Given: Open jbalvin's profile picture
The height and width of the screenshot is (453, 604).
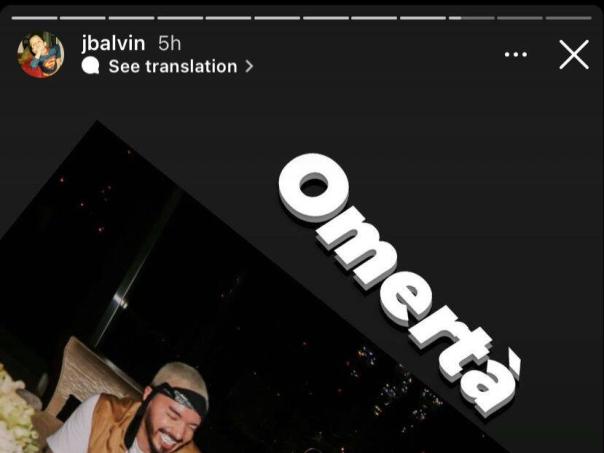Looking at the screenshot, I should point(41,54).
